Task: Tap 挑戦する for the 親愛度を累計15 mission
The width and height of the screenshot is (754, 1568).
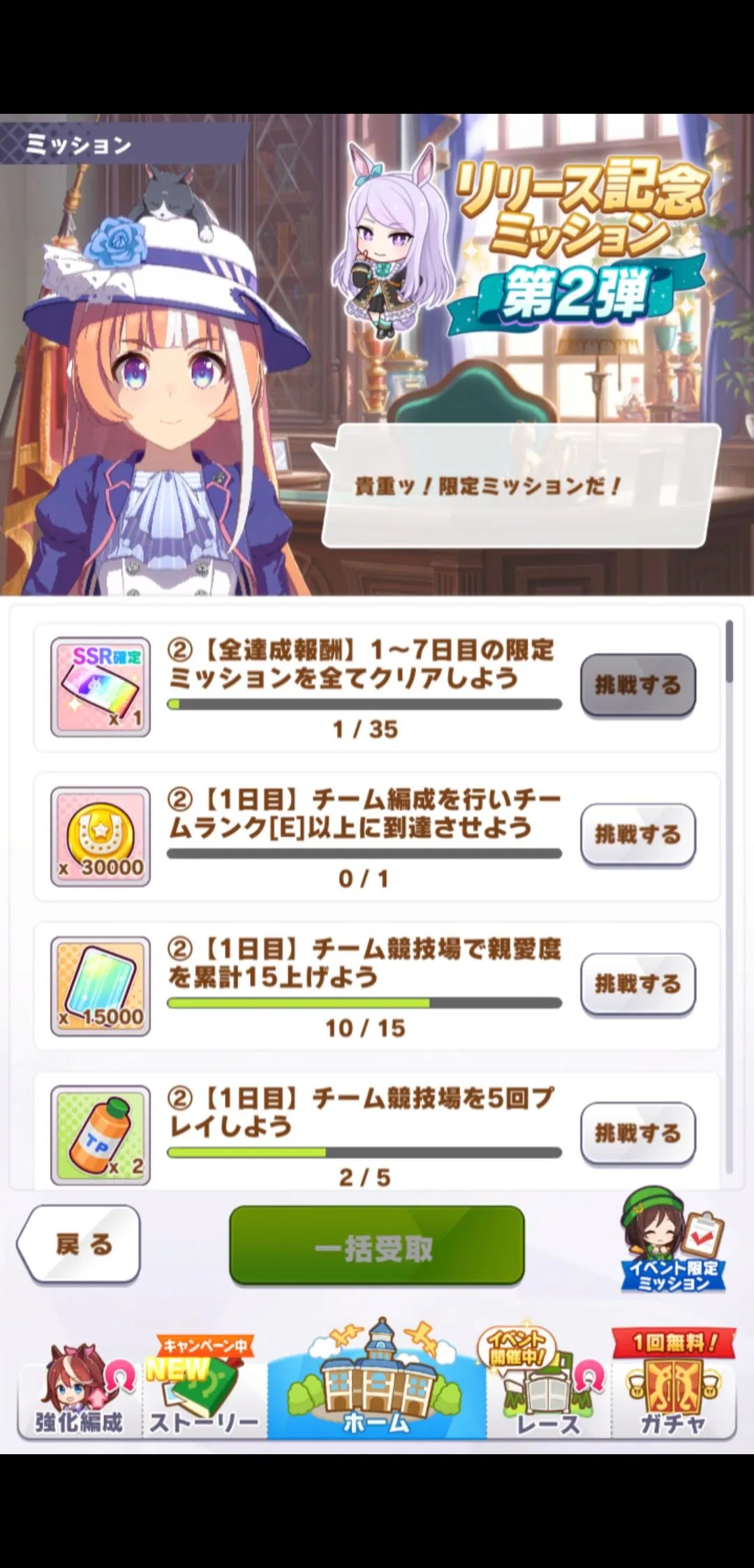Action: (x=637, y=984)
